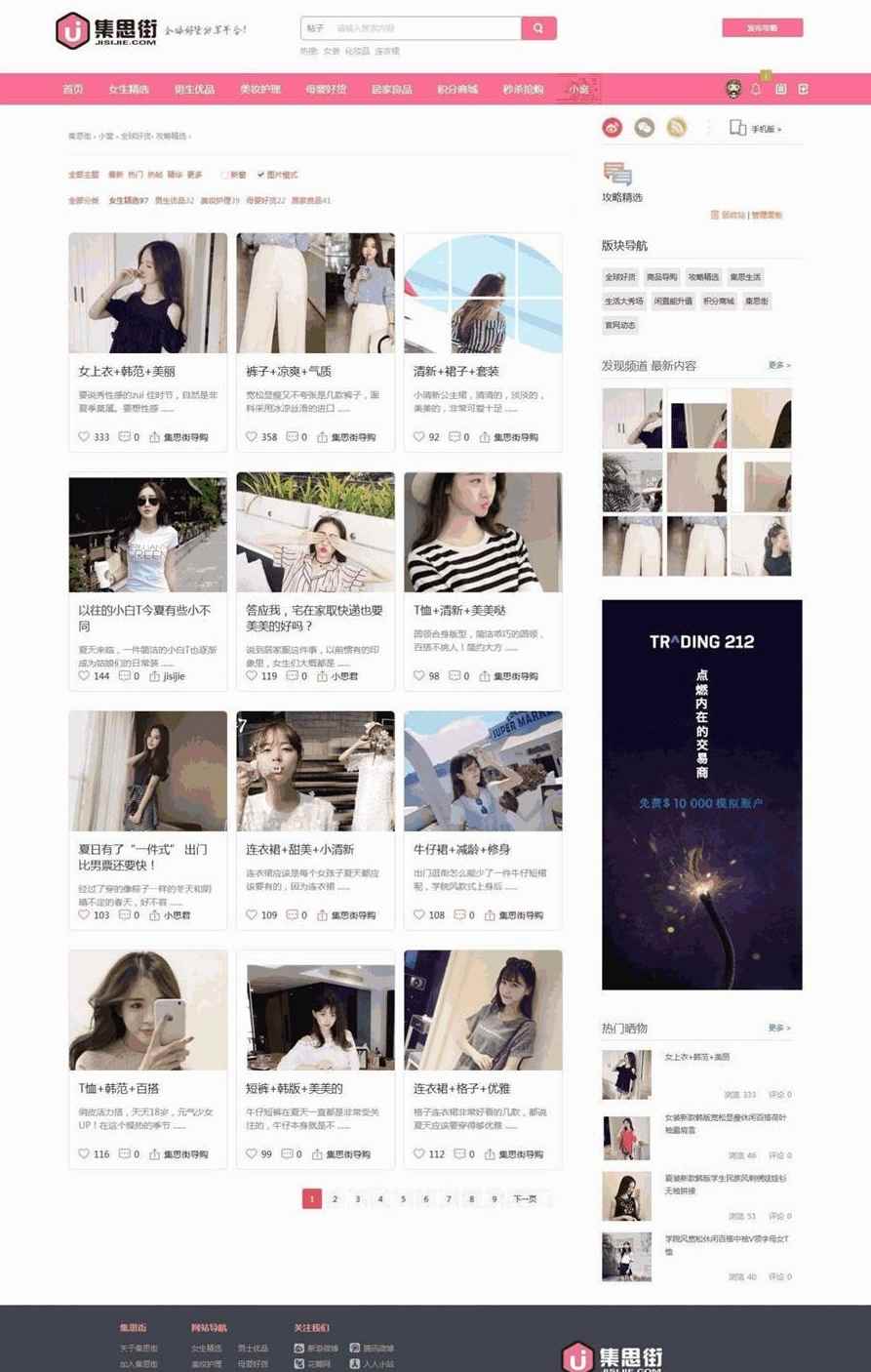Image resolution: width=871 pixels, height=1372 pixels.
Task: Go to page 2 of results
Action: pos(335,1198)
